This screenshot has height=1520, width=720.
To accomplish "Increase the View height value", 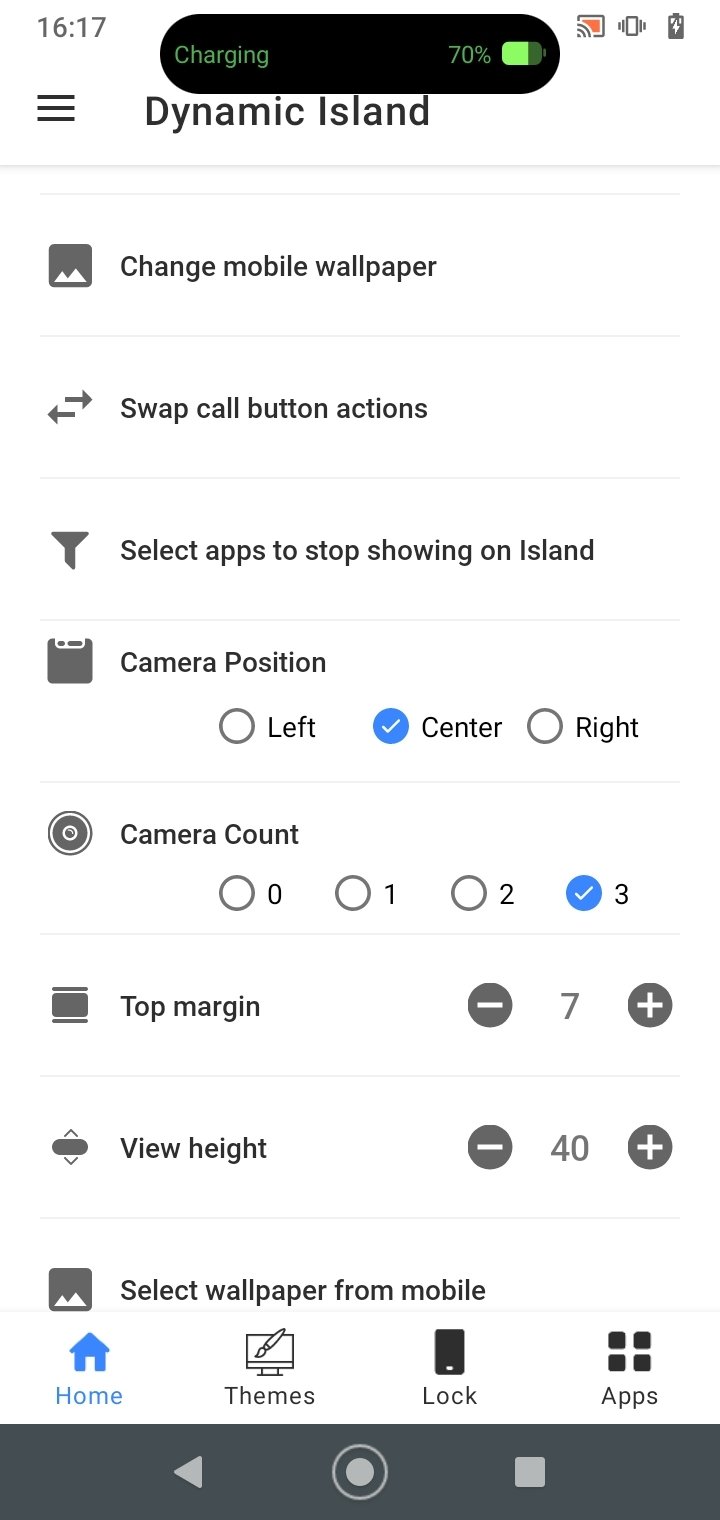I will (650, 1148).
